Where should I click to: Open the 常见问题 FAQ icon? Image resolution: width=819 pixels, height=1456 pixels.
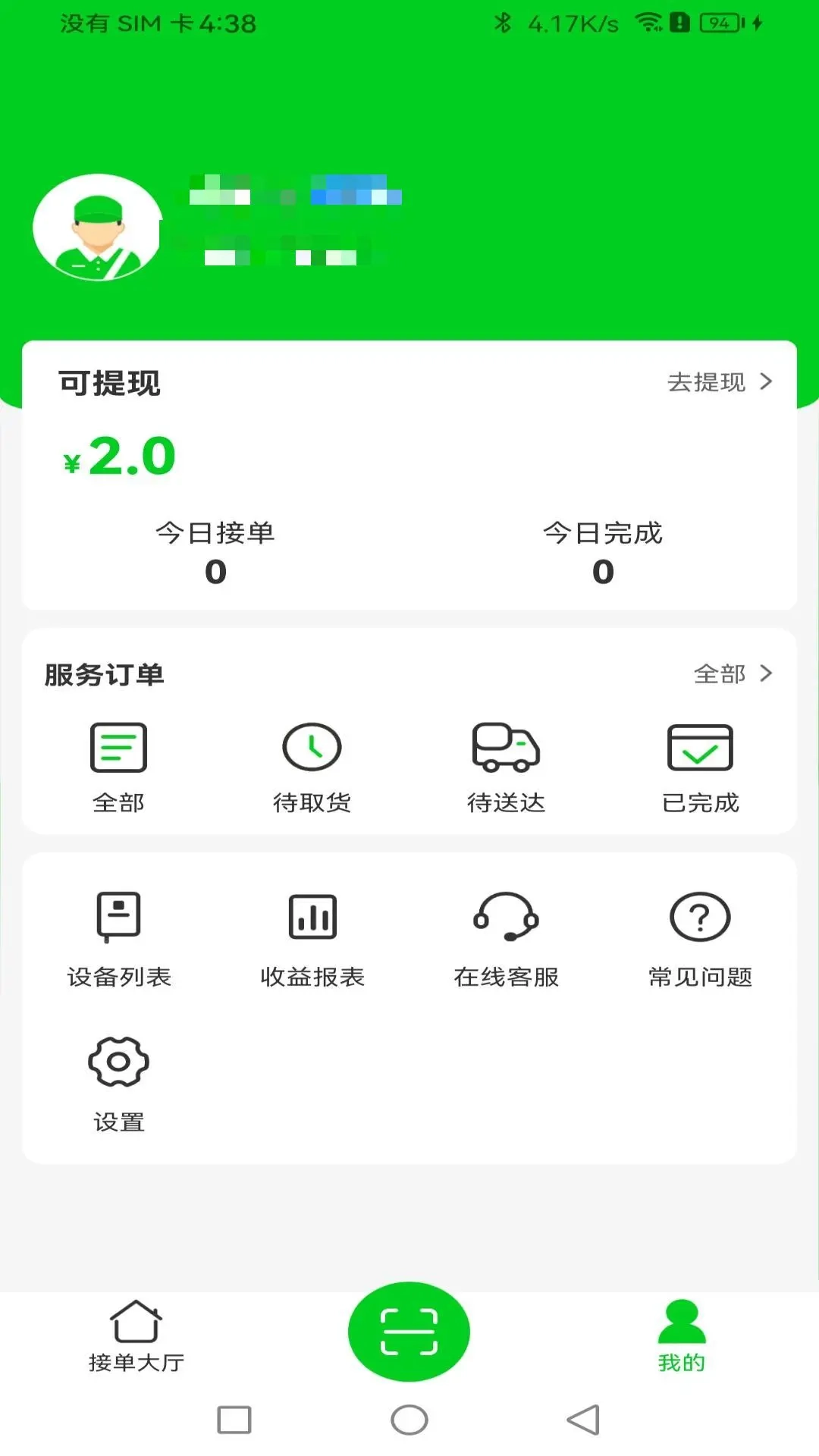[699, 916]
